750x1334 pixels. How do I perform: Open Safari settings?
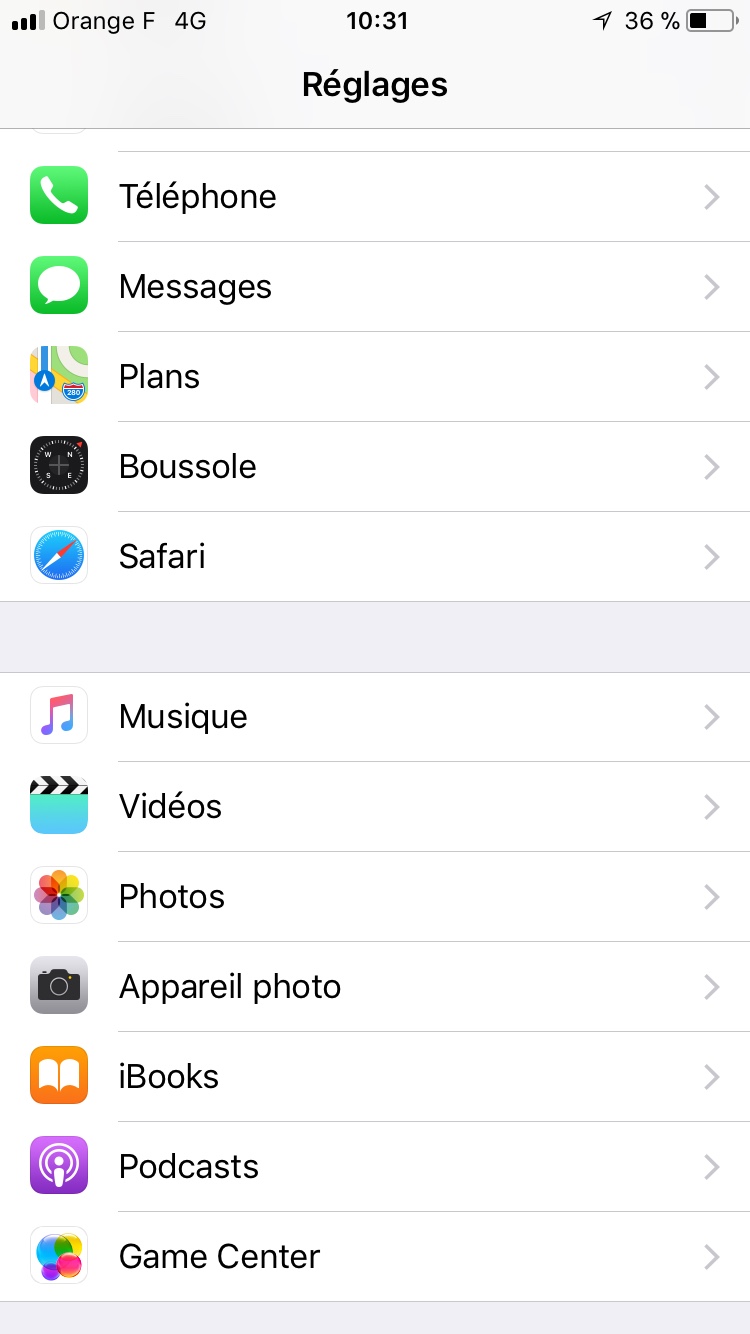[375, 556]
